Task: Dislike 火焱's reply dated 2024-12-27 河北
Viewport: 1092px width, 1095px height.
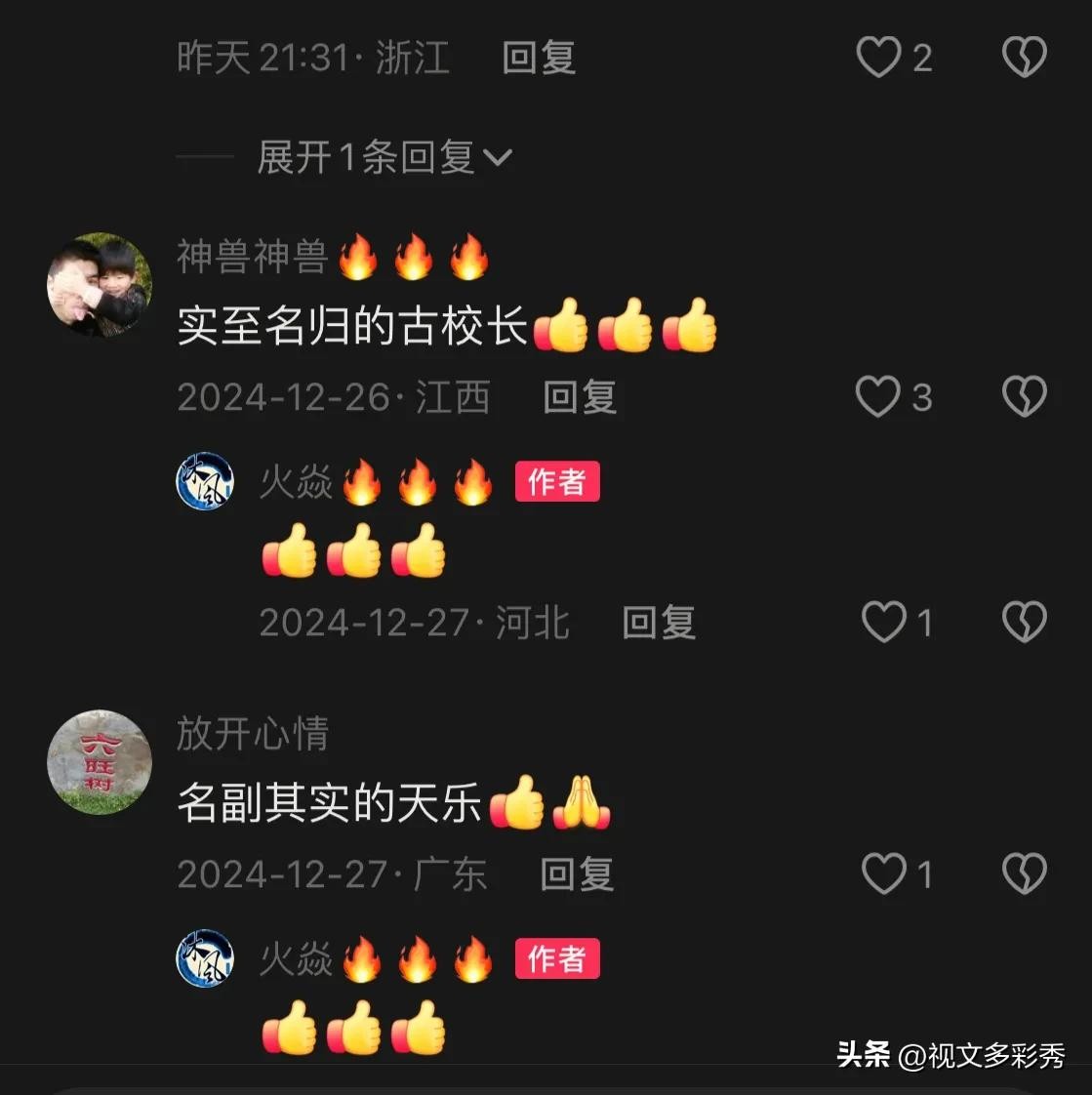Action: [x=1024, y=623]
